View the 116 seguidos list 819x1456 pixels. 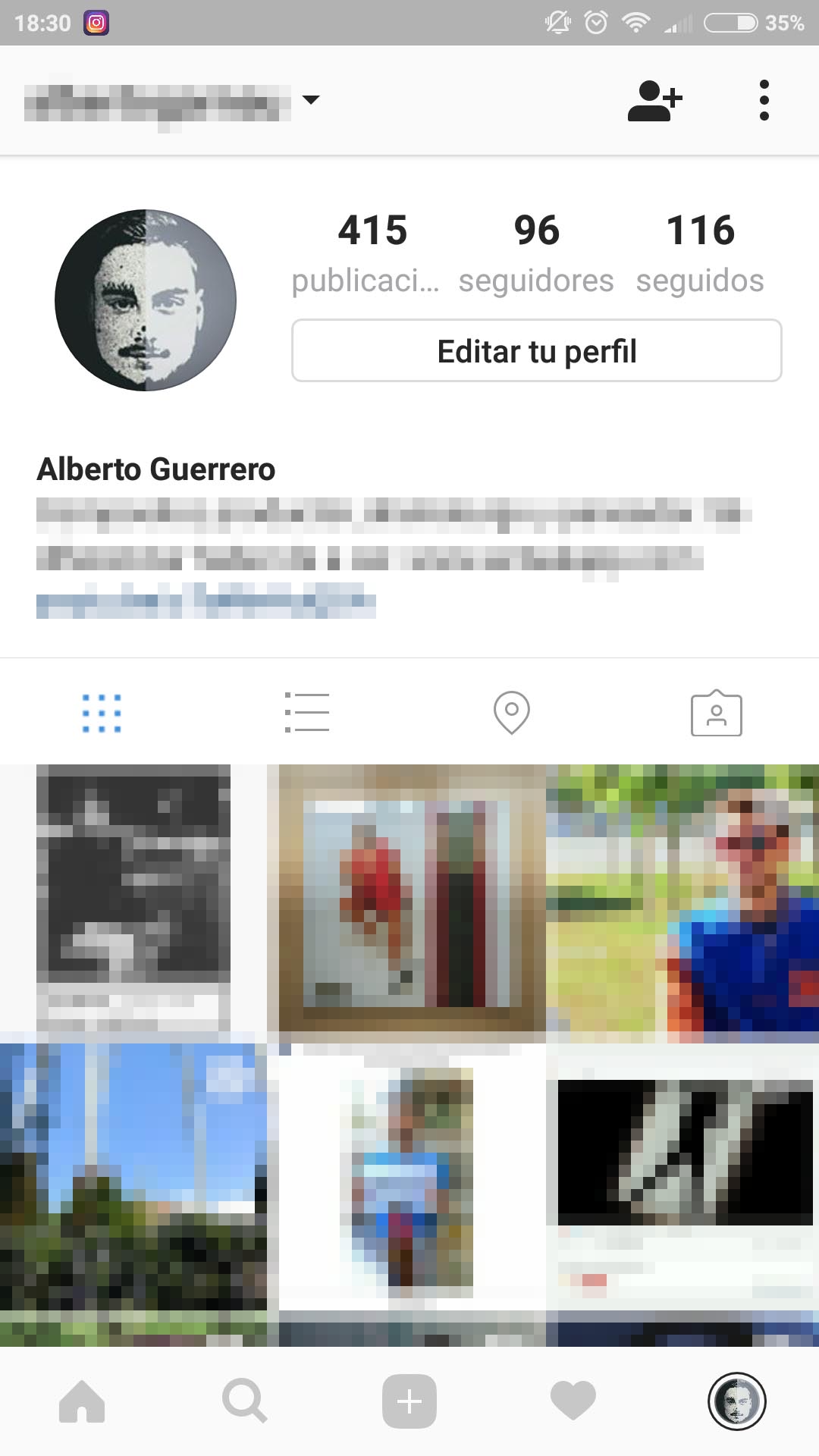tap(700, 253)
